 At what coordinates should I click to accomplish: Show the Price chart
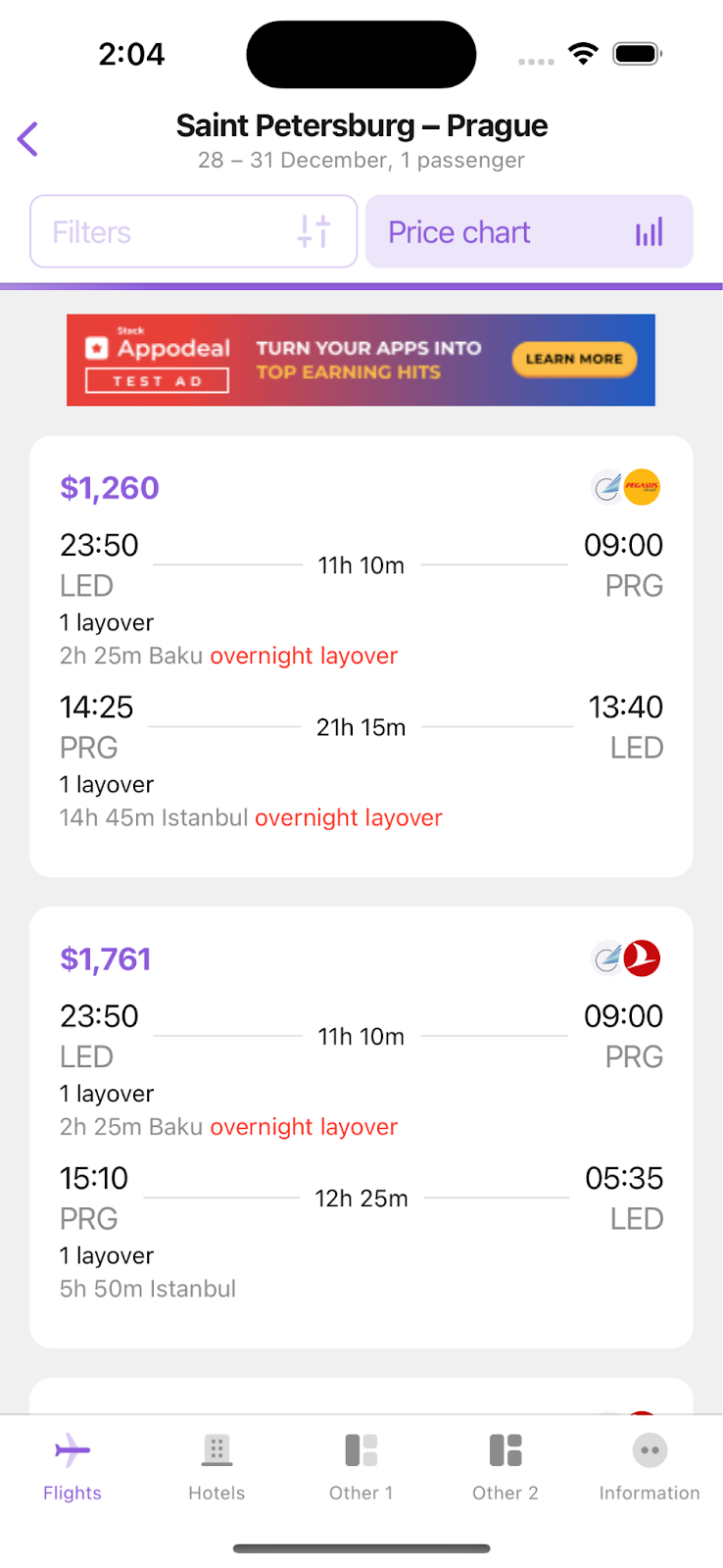click(x=529, y=231)
